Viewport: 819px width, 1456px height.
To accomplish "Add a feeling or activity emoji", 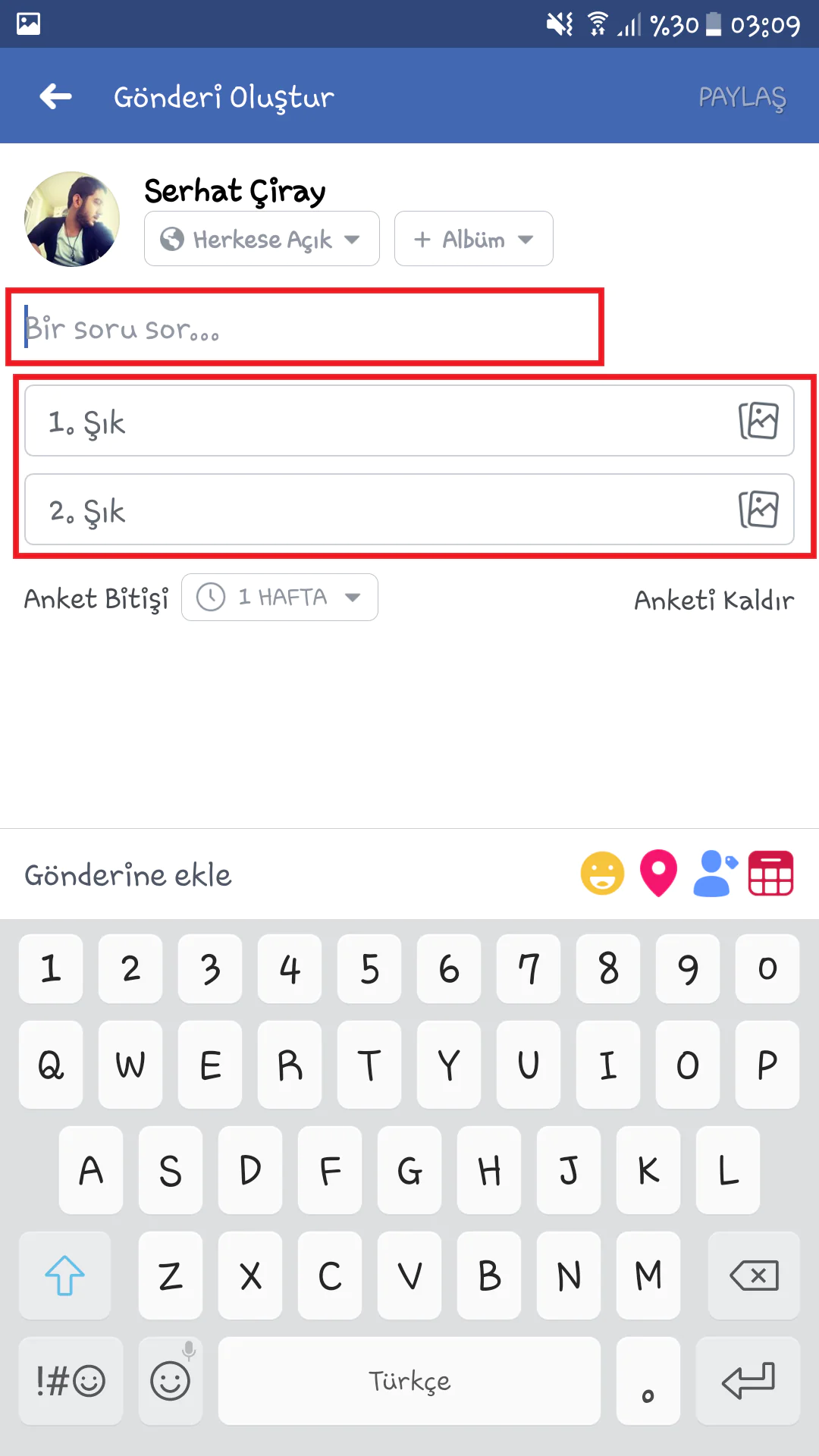I will pos(602,874).
